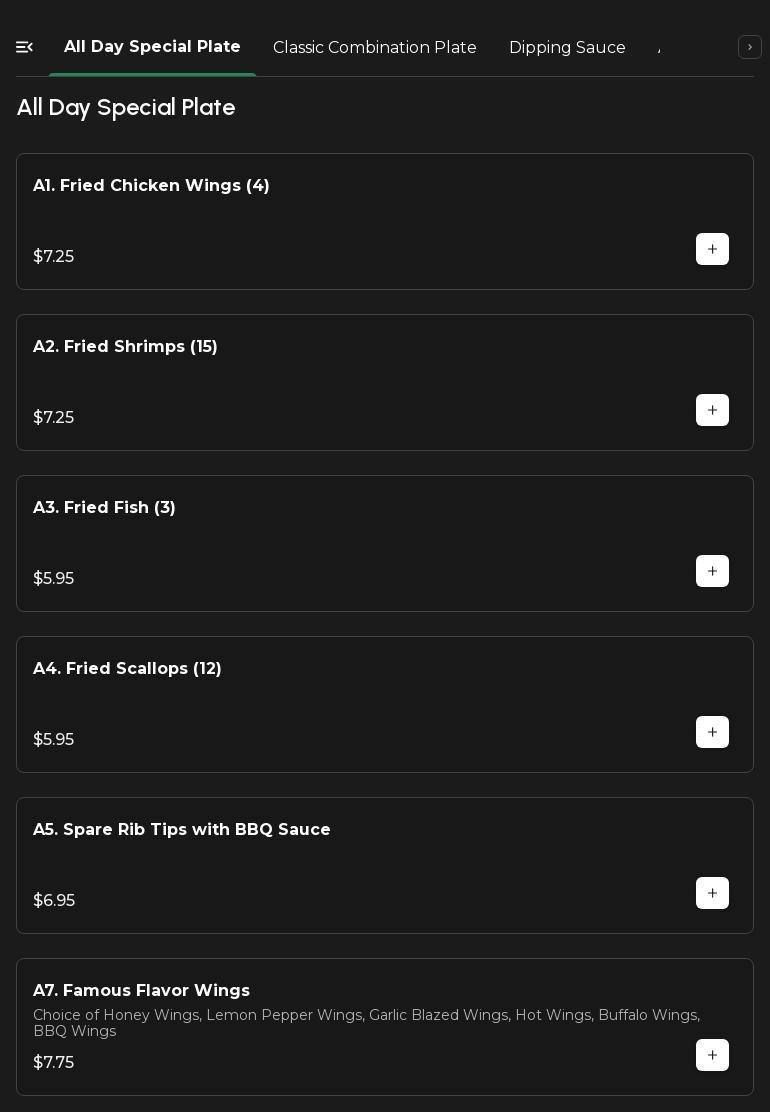Add A7. Famous Flavor Wings to cart
Screen dimensions: 770x1112
[712, 1055]
